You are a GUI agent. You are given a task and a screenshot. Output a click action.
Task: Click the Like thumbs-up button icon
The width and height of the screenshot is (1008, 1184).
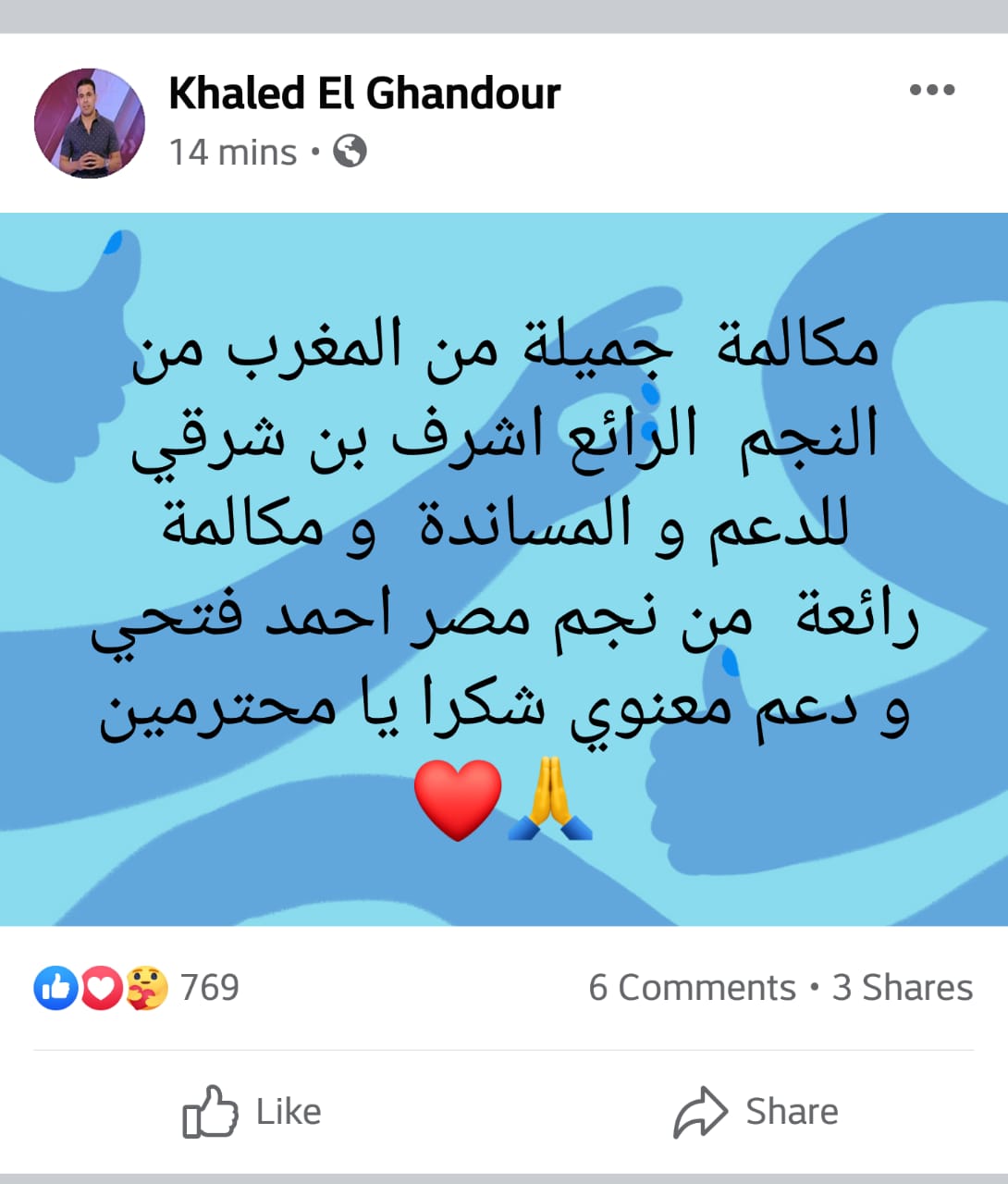tap(211, 1110)
